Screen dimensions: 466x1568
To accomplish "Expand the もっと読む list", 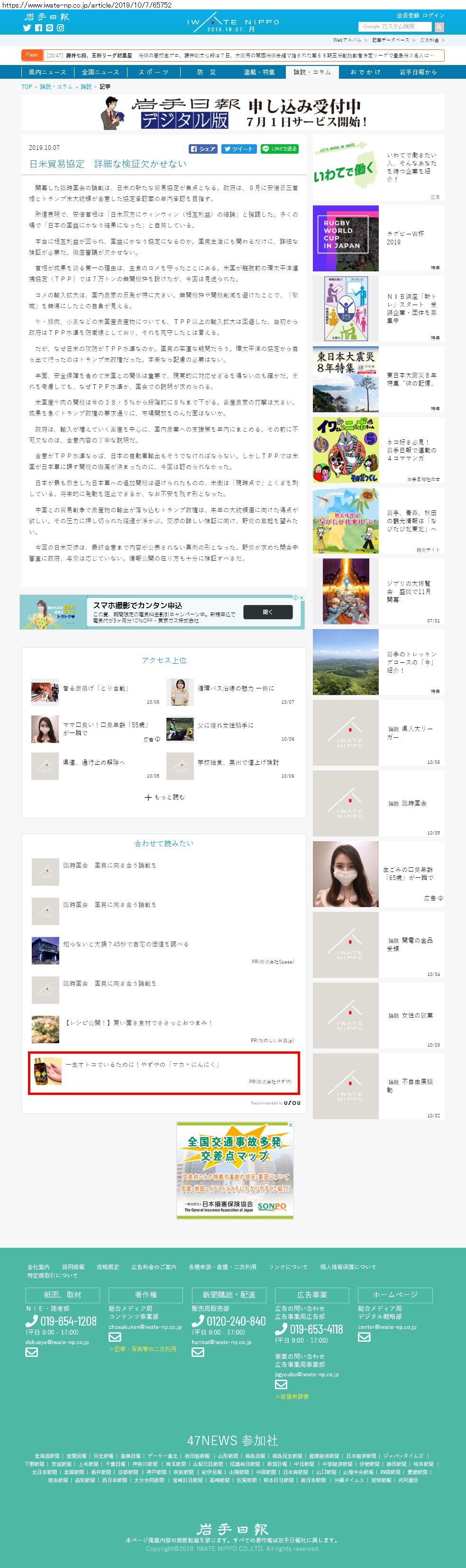I will click(164, 797).
